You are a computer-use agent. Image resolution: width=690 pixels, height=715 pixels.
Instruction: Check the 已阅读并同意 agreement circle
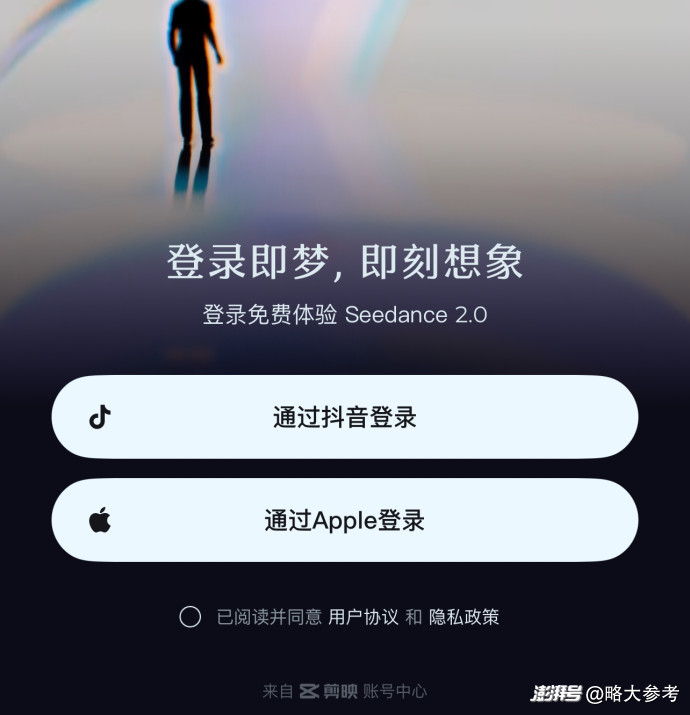pyautogui.click(x=190, y=617)
